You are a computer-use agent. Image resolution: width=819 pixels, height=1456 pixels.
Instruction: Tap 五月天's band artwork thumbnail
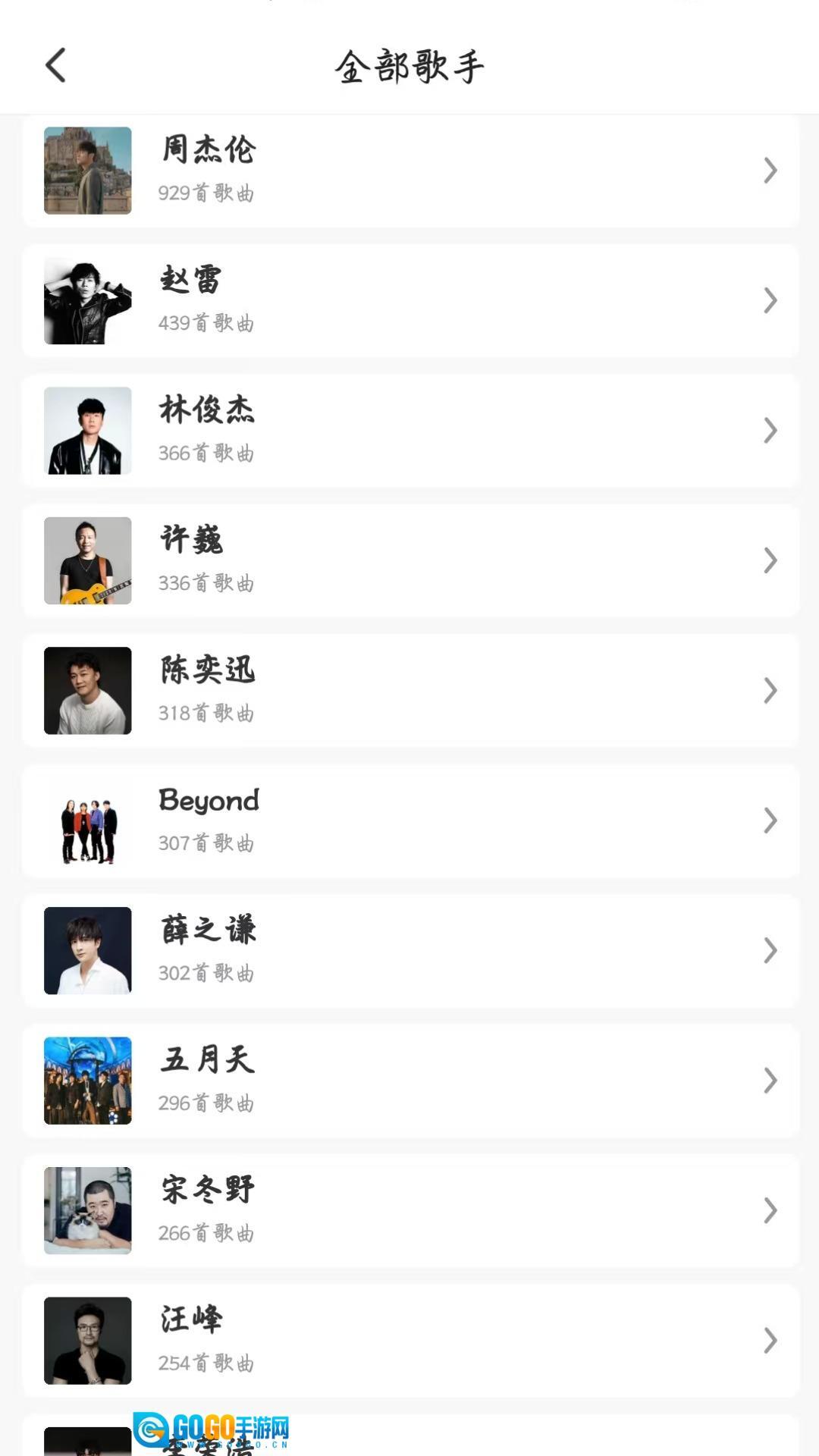pos(87,1081)
